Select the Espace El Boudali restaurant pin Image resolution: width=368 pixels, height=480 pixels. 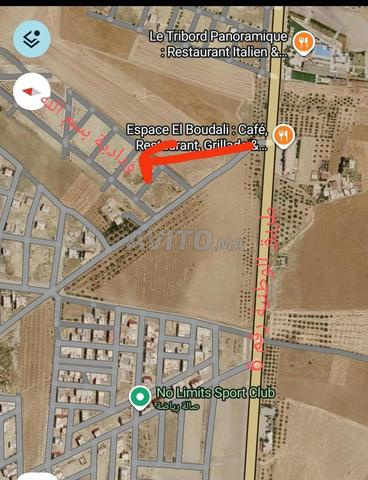[x=284, y=136]
